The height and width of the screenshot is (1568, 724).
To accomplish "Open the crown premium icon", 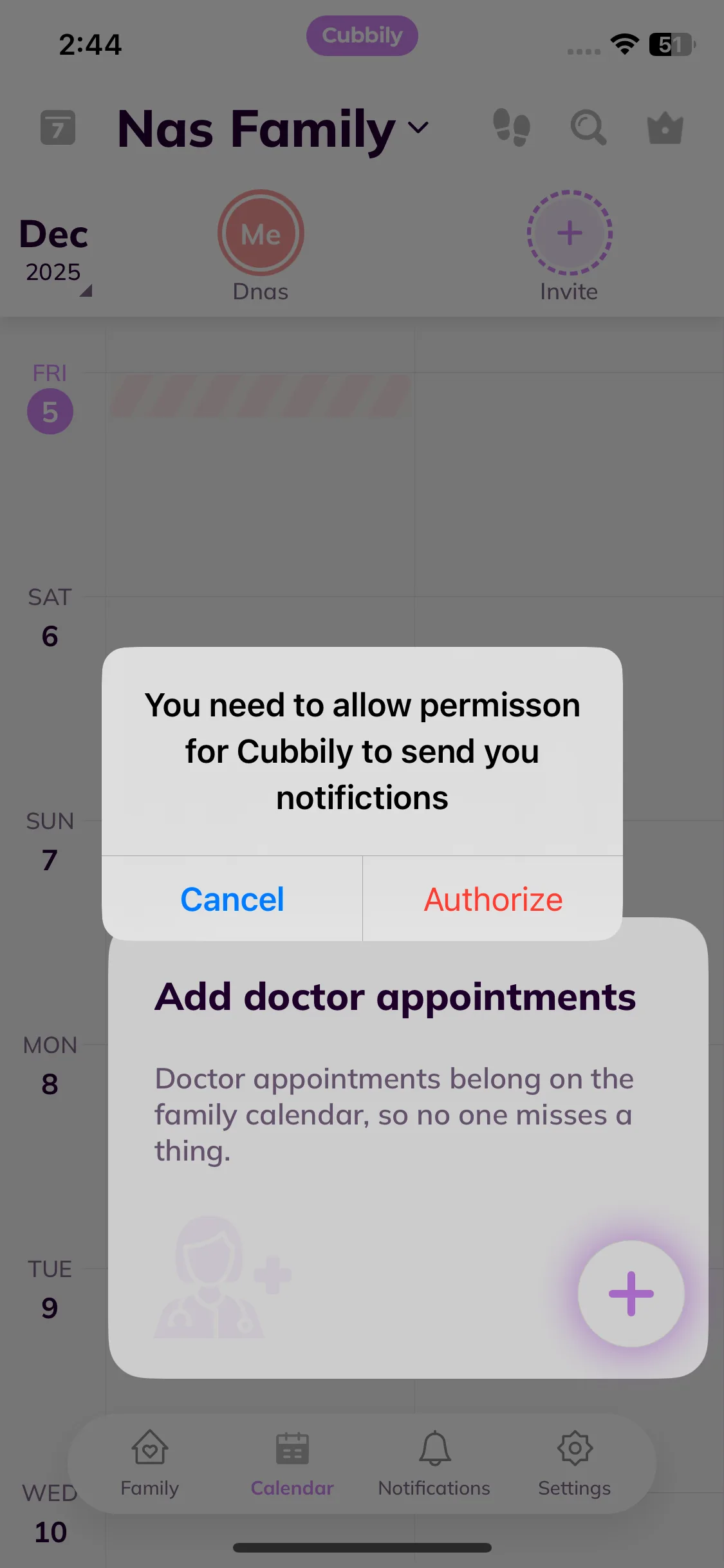I will [665, 128].
